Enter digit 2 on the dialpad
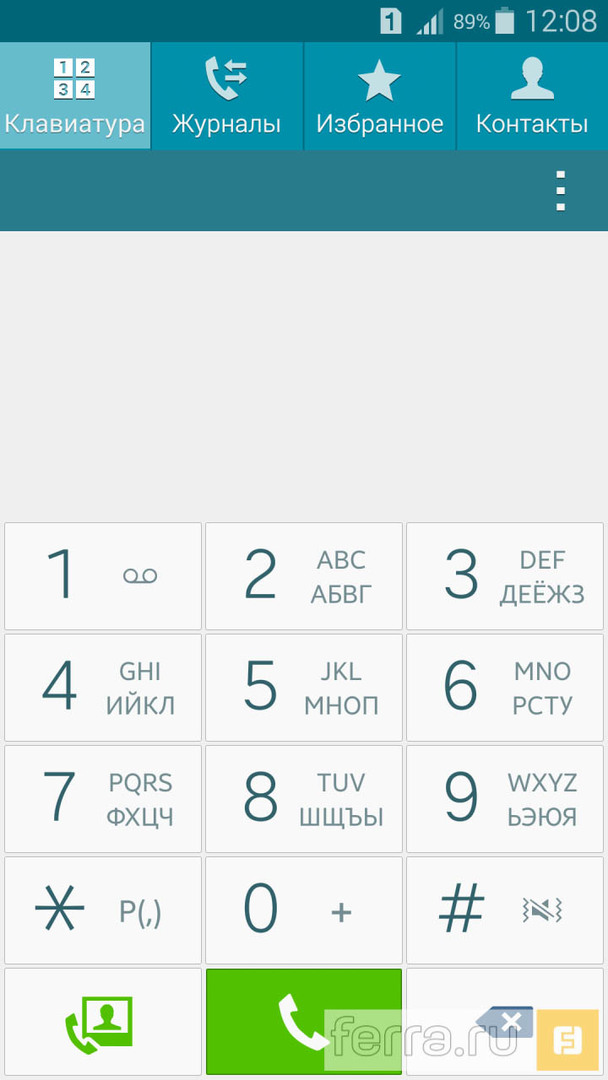The height and width of the screenshot is (1080, 608). click(304, 576)
